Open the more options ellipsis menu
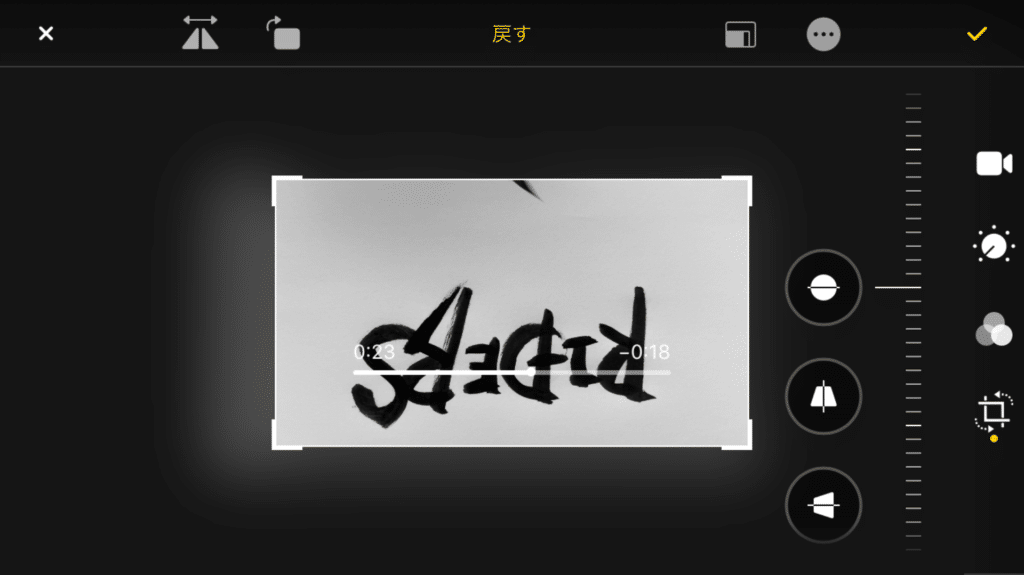1024x575 pixels. tap(823, 34)
